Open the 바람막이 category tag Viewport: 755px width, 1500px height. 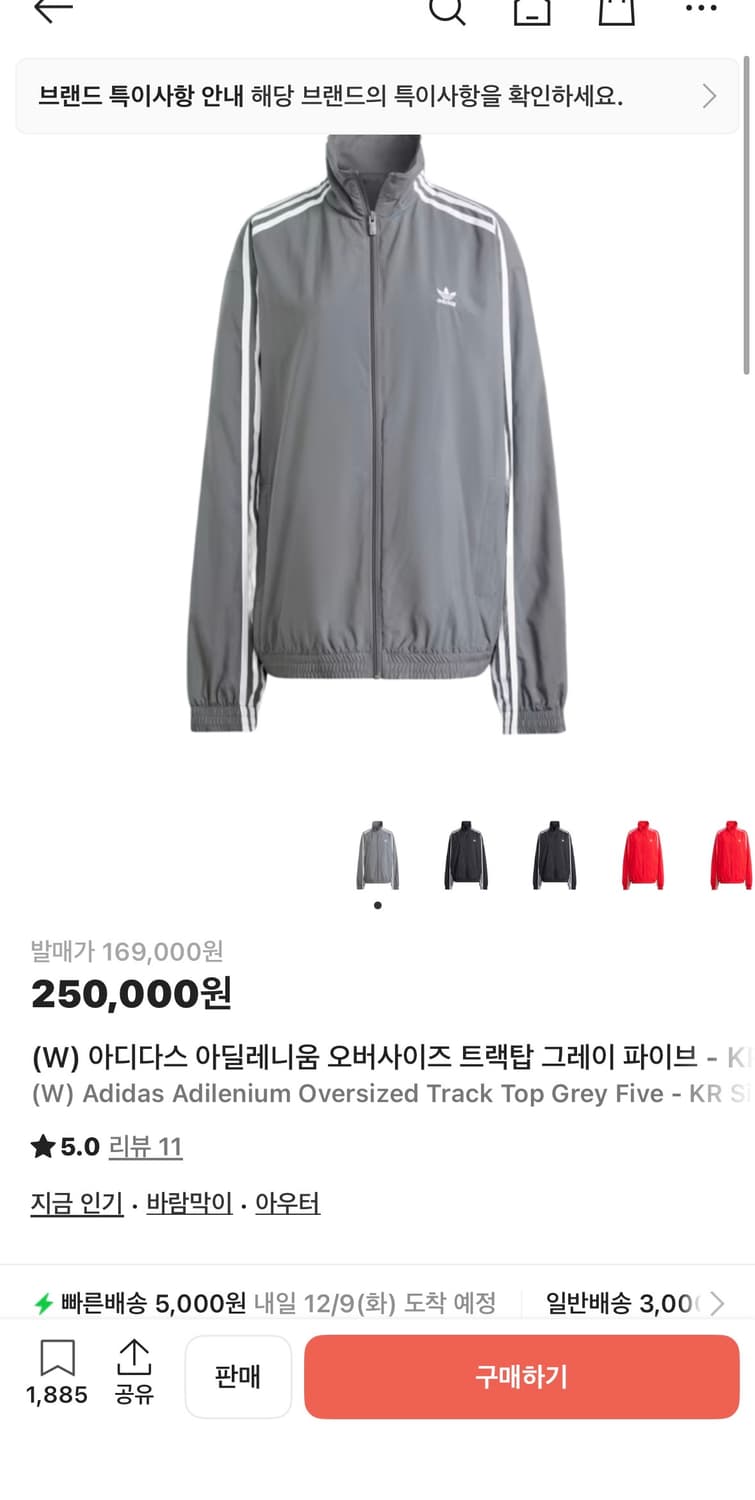pyautogui.click(x=190, y=1203)
